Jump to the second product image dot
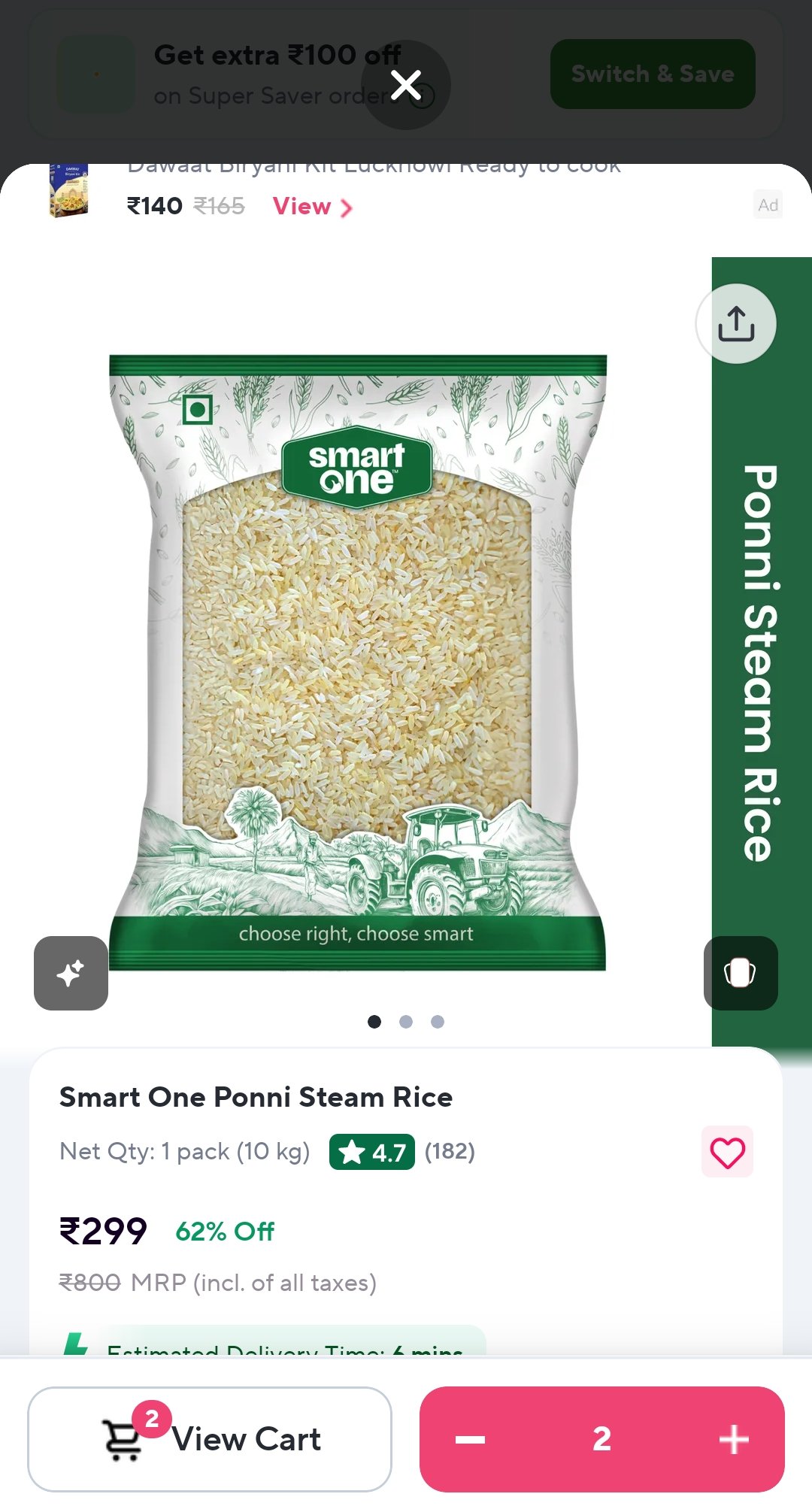The width and height of the screenshot is (812, 1509). 406,1022
